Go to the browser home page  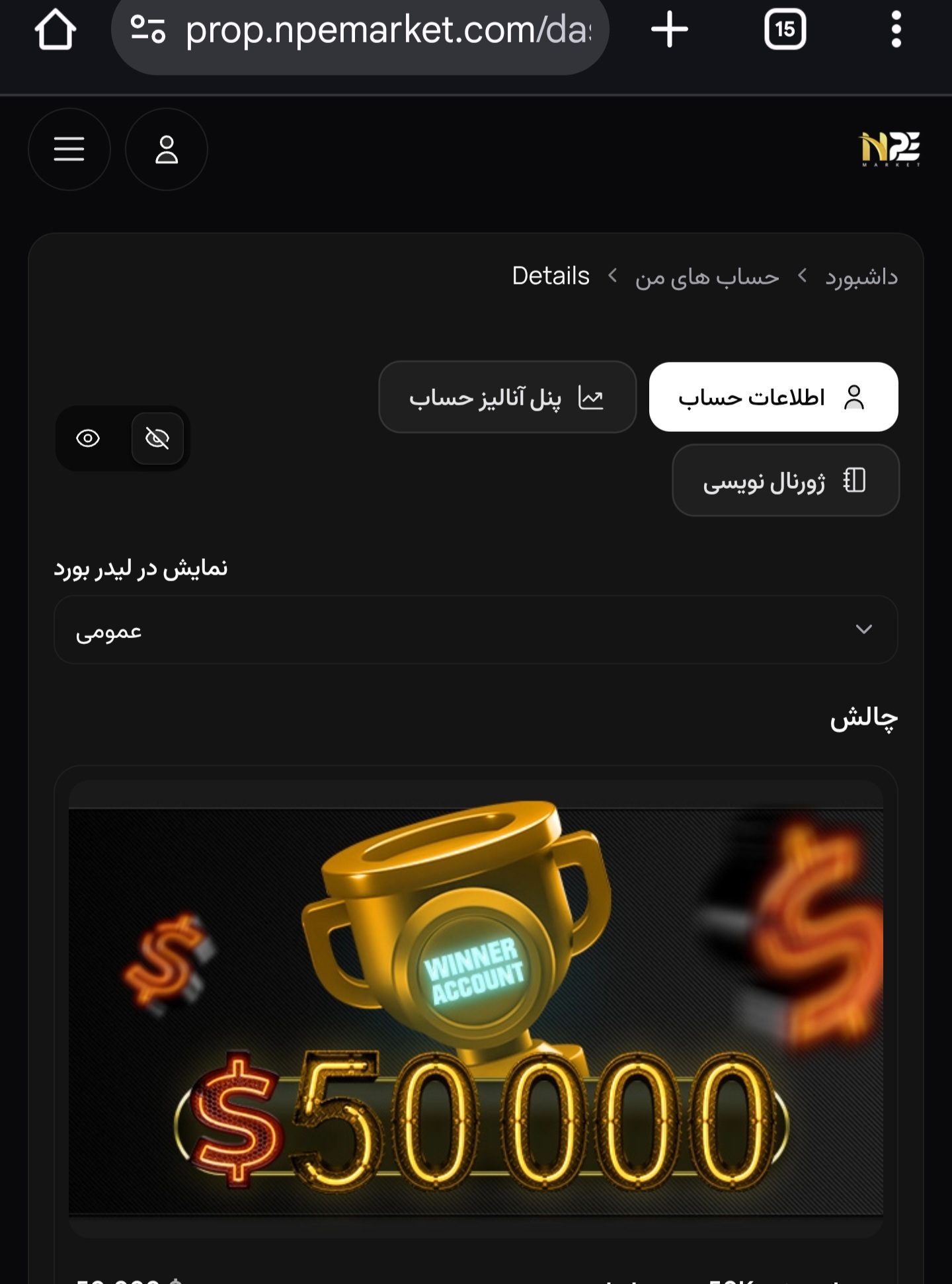(x=56, y=30)
